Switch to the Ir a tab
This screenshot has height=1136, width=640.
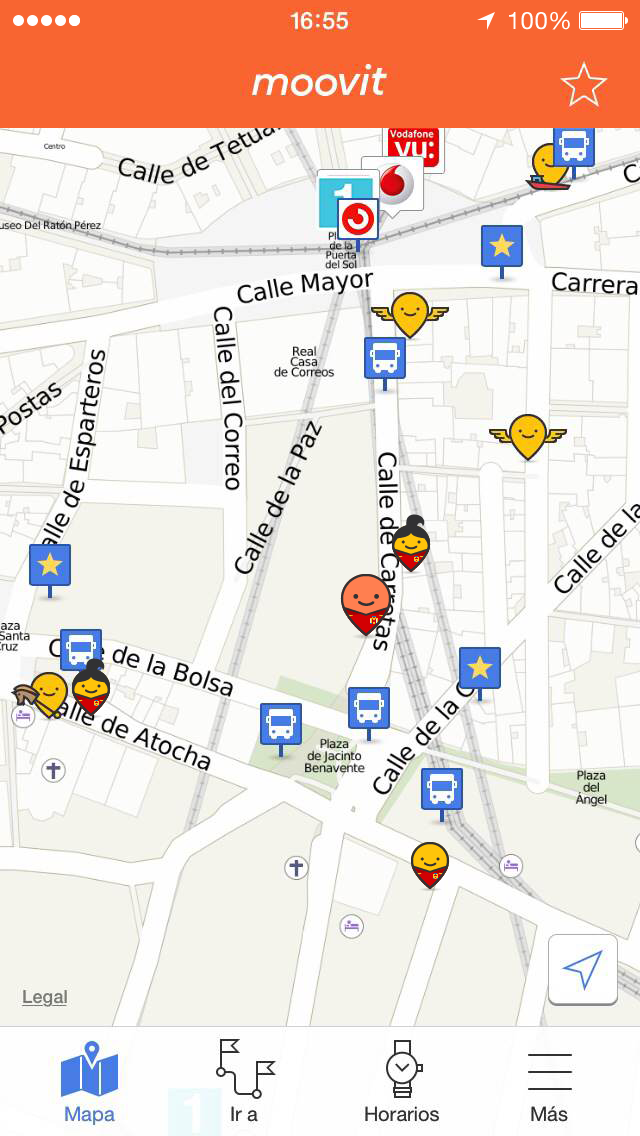(244, 1081)
